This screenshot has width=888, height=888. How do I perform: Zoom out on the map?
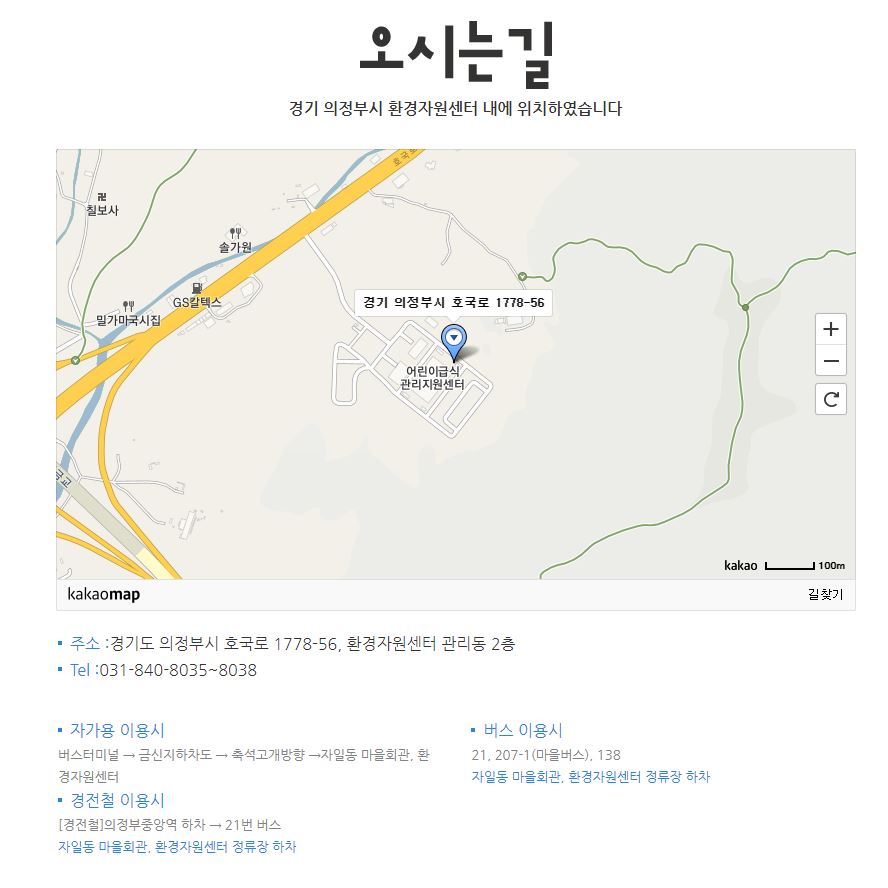(x=831, y=361)
